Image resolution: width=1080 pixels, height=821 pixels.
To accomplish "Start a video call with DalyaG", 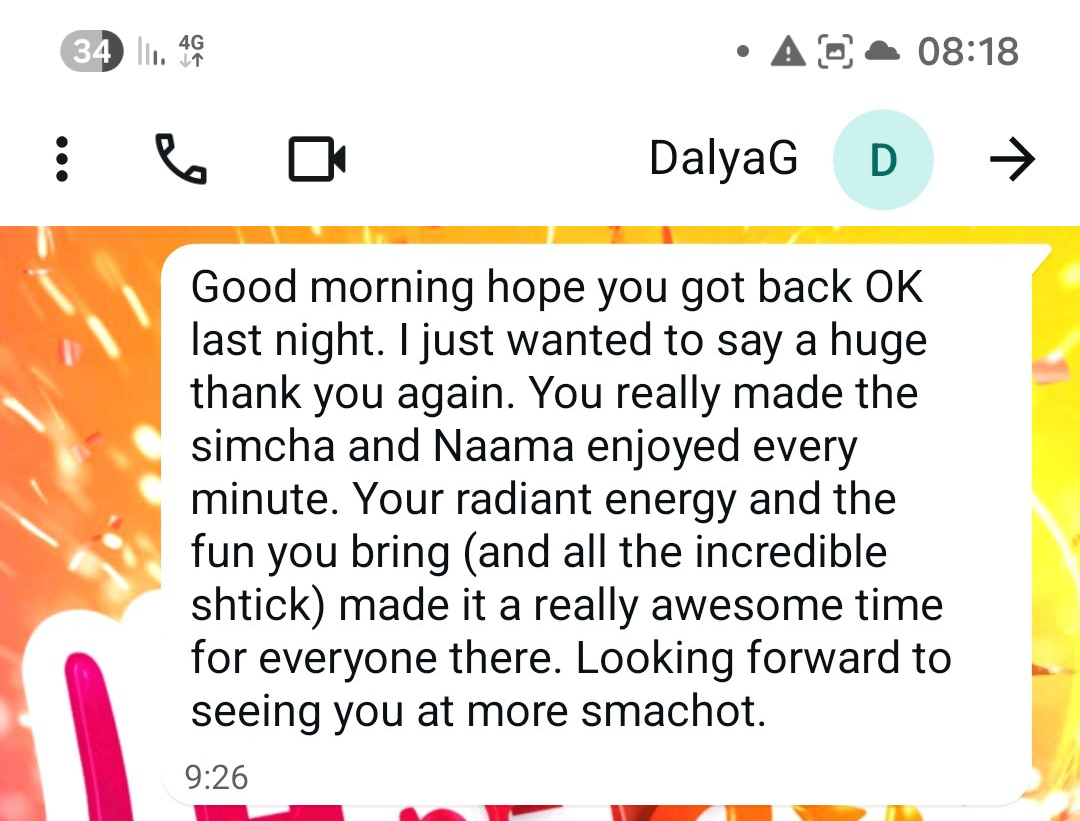I will (317, 160).
